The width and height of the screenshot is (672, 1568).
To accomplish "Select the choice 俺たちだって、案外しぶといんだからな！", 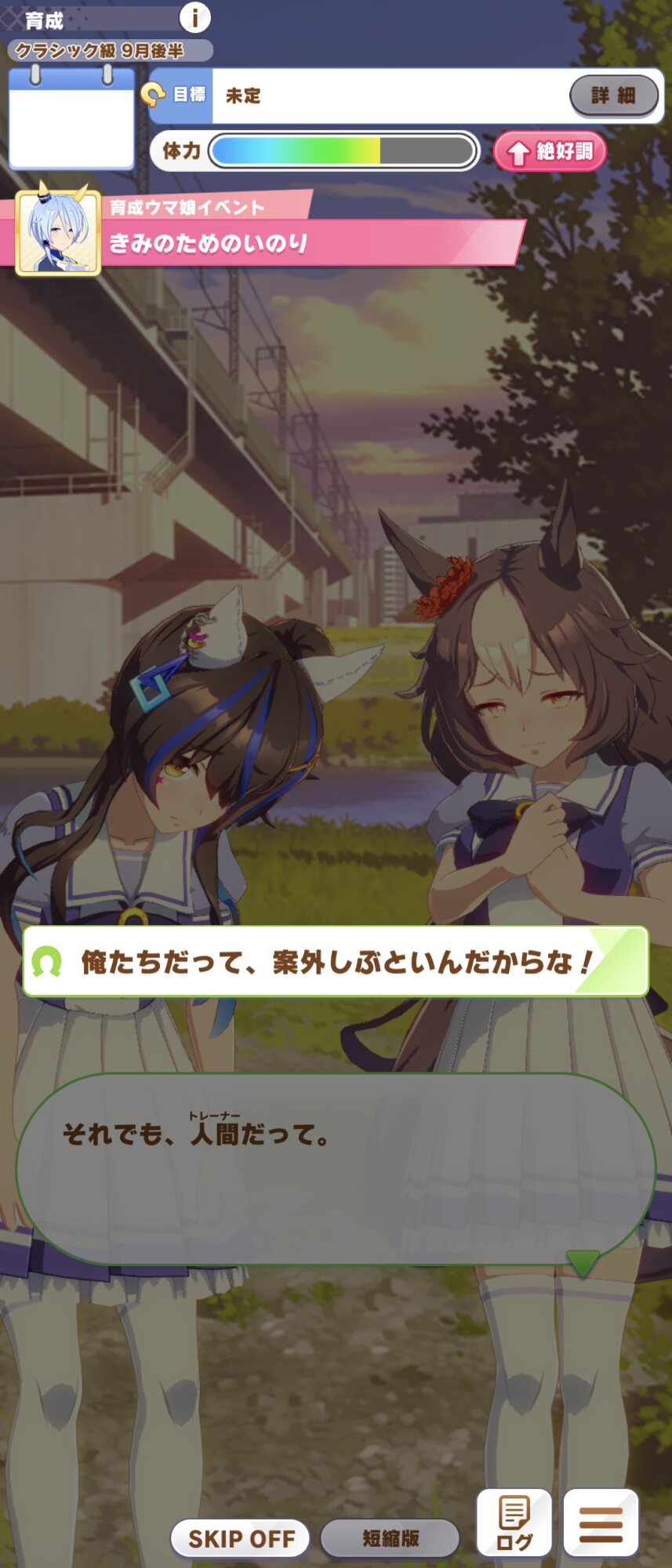I will pyautogui.click(x=336, y=962).
